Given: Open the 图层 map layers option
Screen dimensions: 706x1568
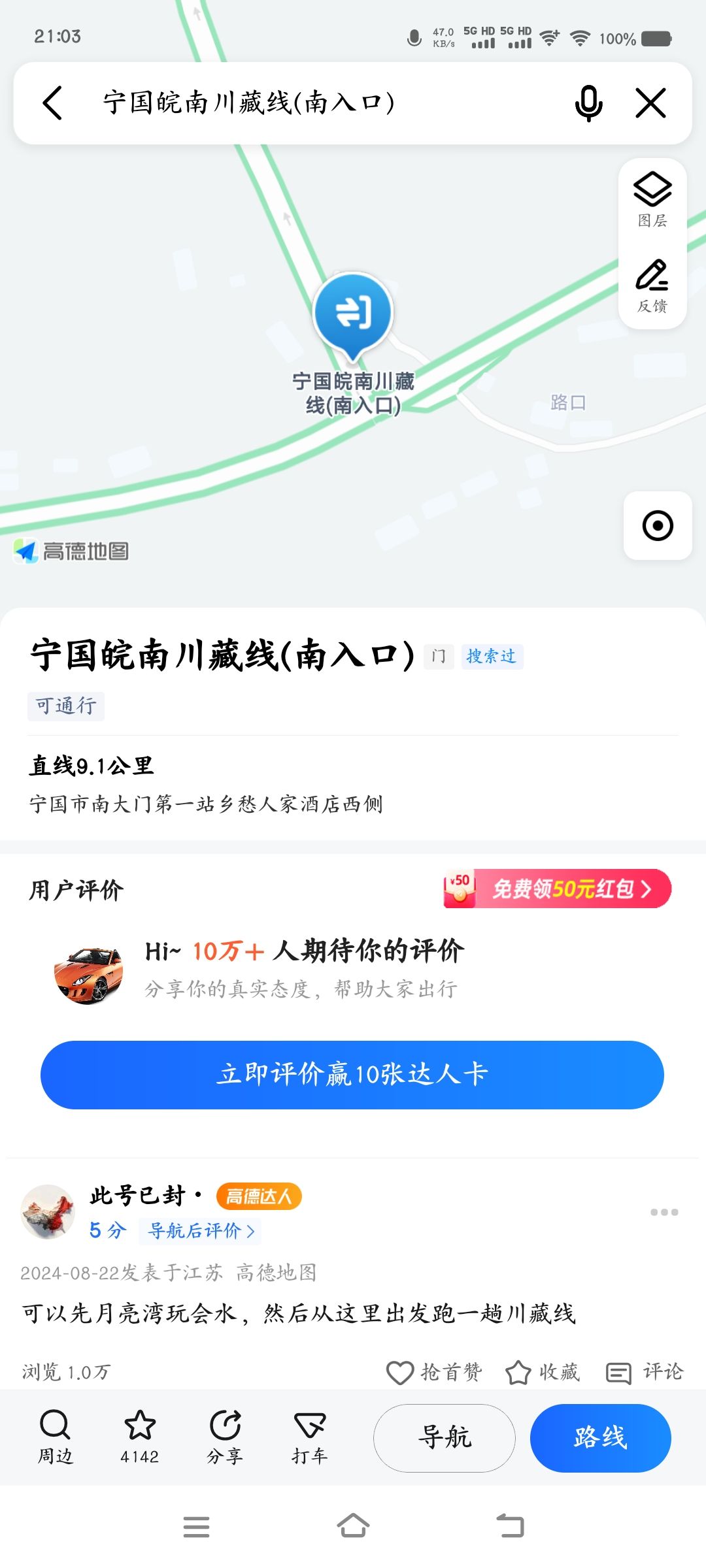Looking at the screenshot, I should [652, 200].
